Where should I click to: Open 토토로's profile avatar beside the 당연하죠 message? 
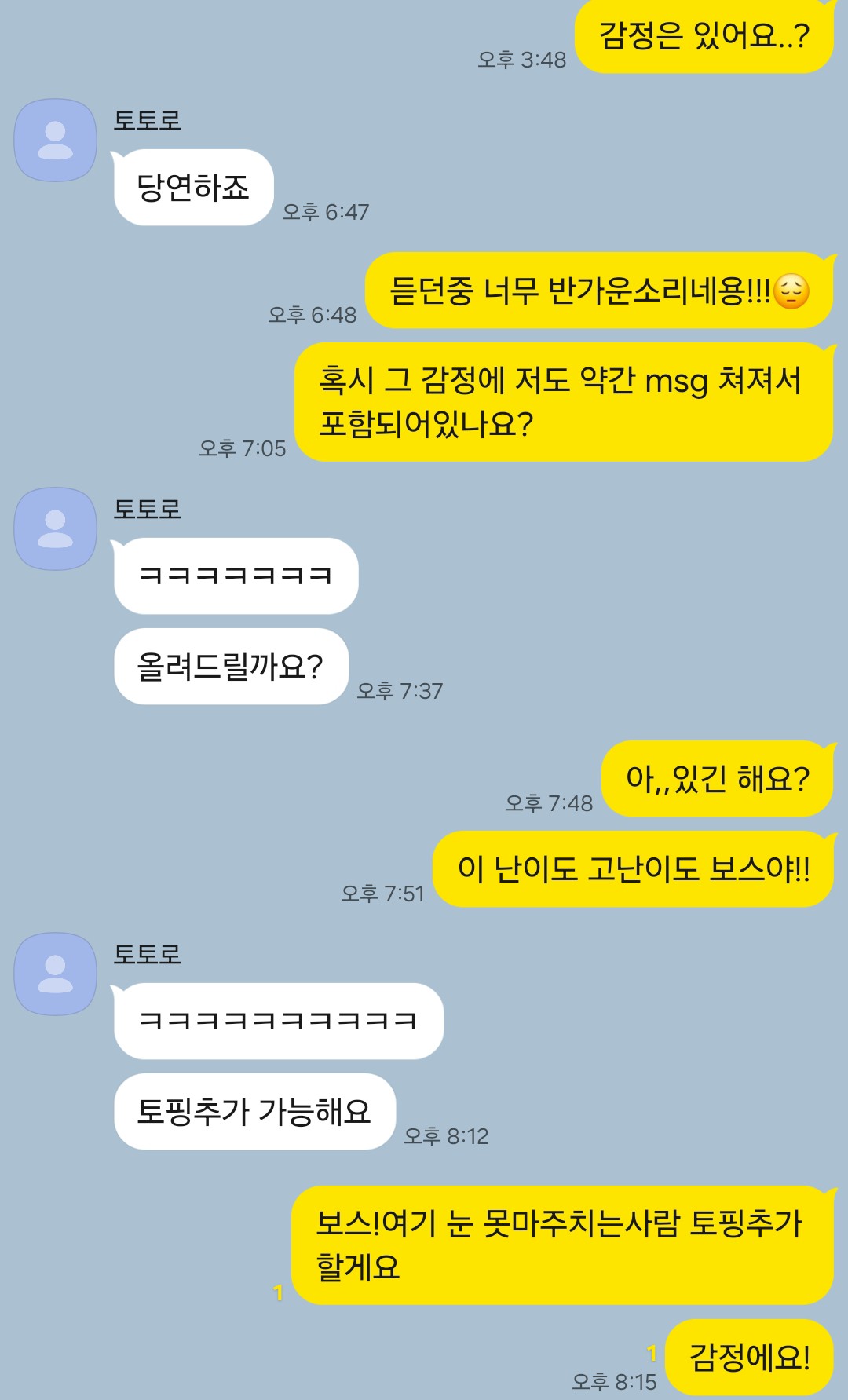(55, 141)
